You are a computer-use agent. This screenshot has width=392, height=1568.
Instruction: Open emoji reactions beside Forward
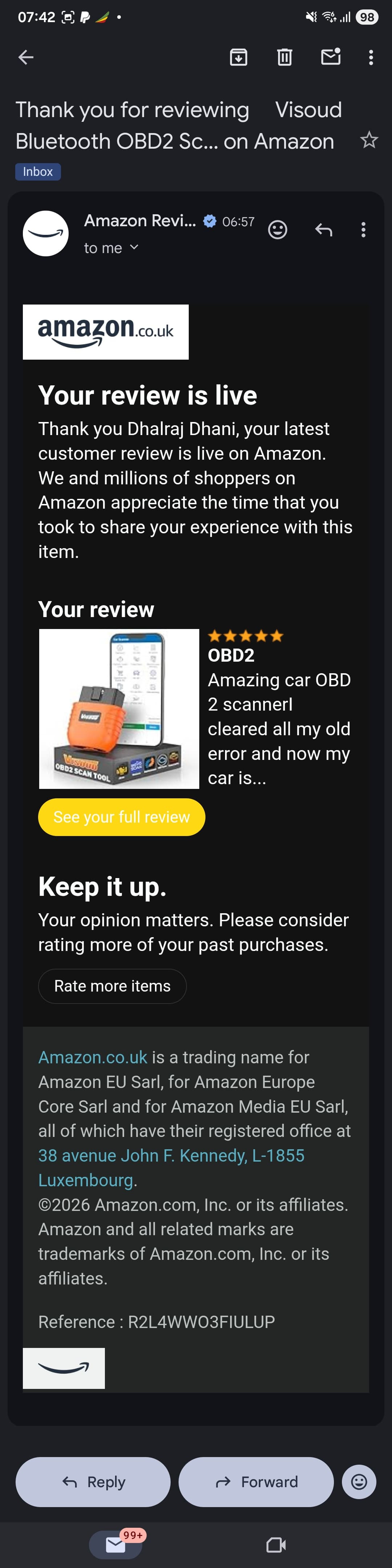click(359, 1482)
